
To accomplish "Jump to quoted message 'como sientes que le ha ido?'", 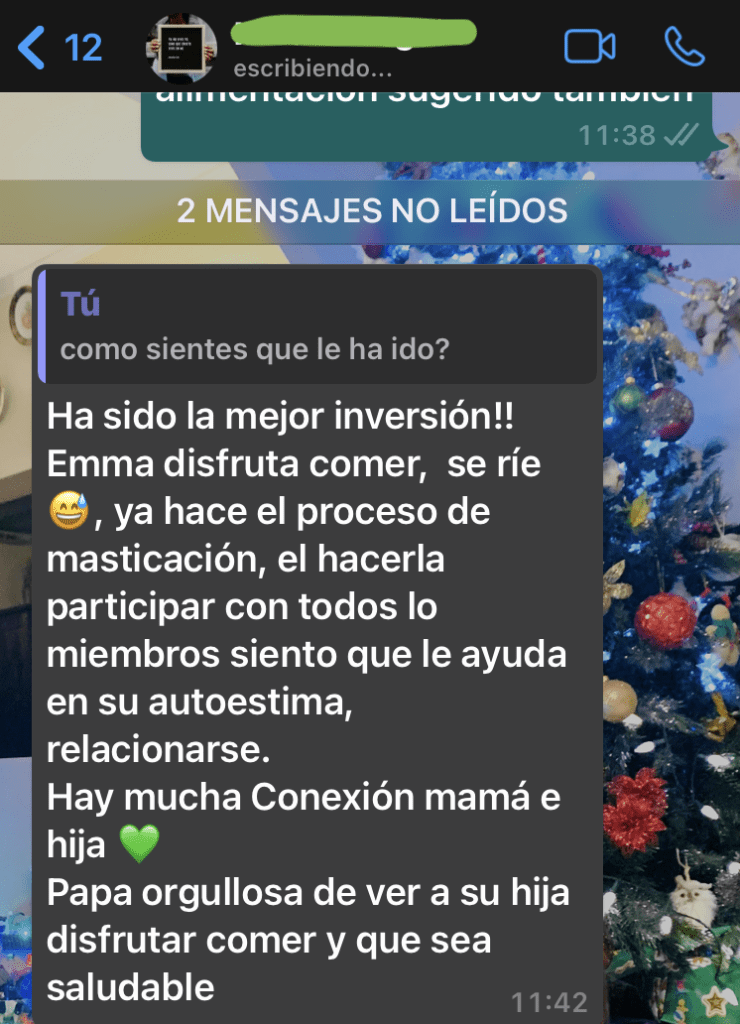I will coord(318,327).
